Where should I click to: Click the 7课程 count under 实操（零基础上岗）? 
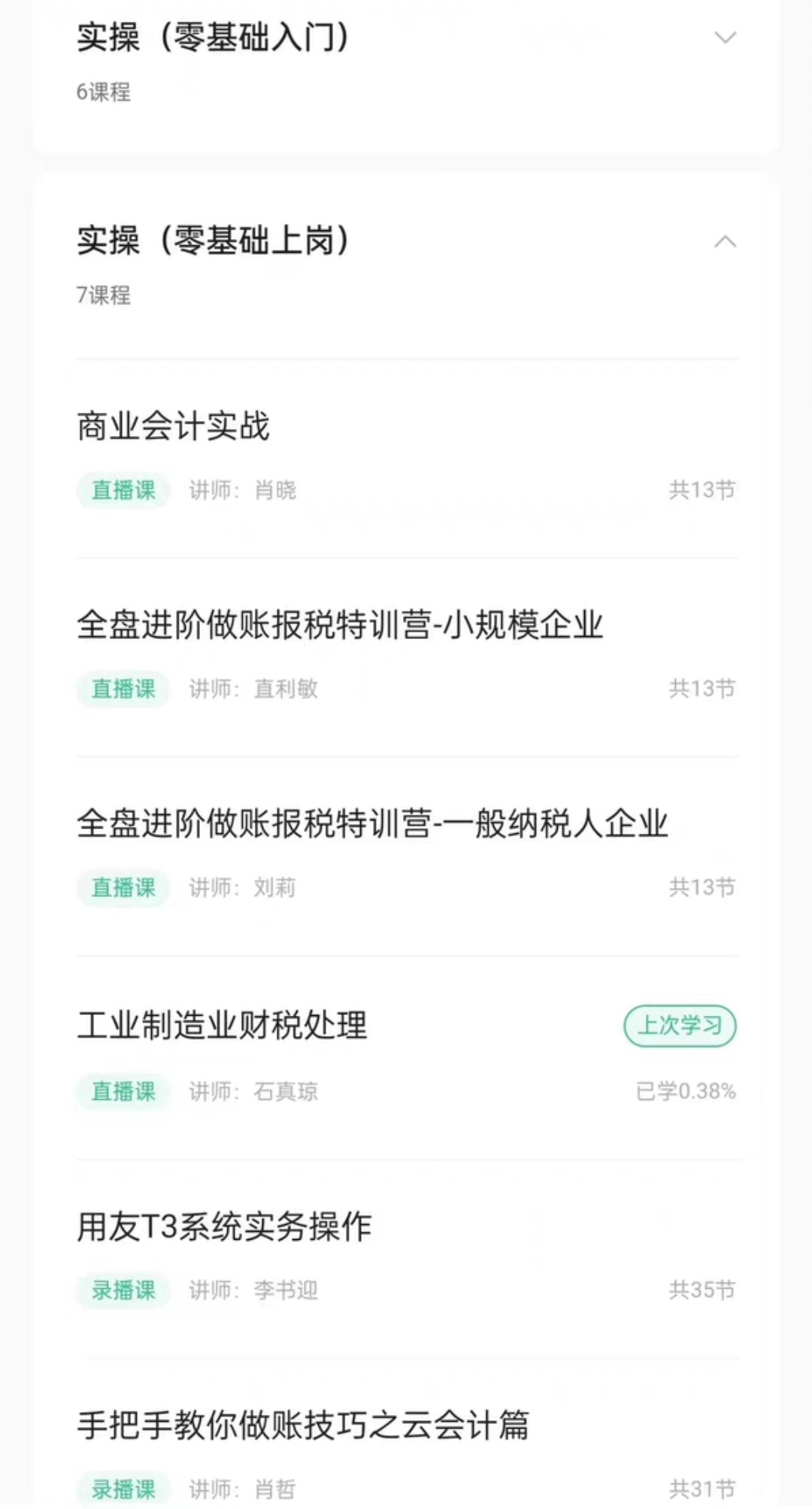103,296
